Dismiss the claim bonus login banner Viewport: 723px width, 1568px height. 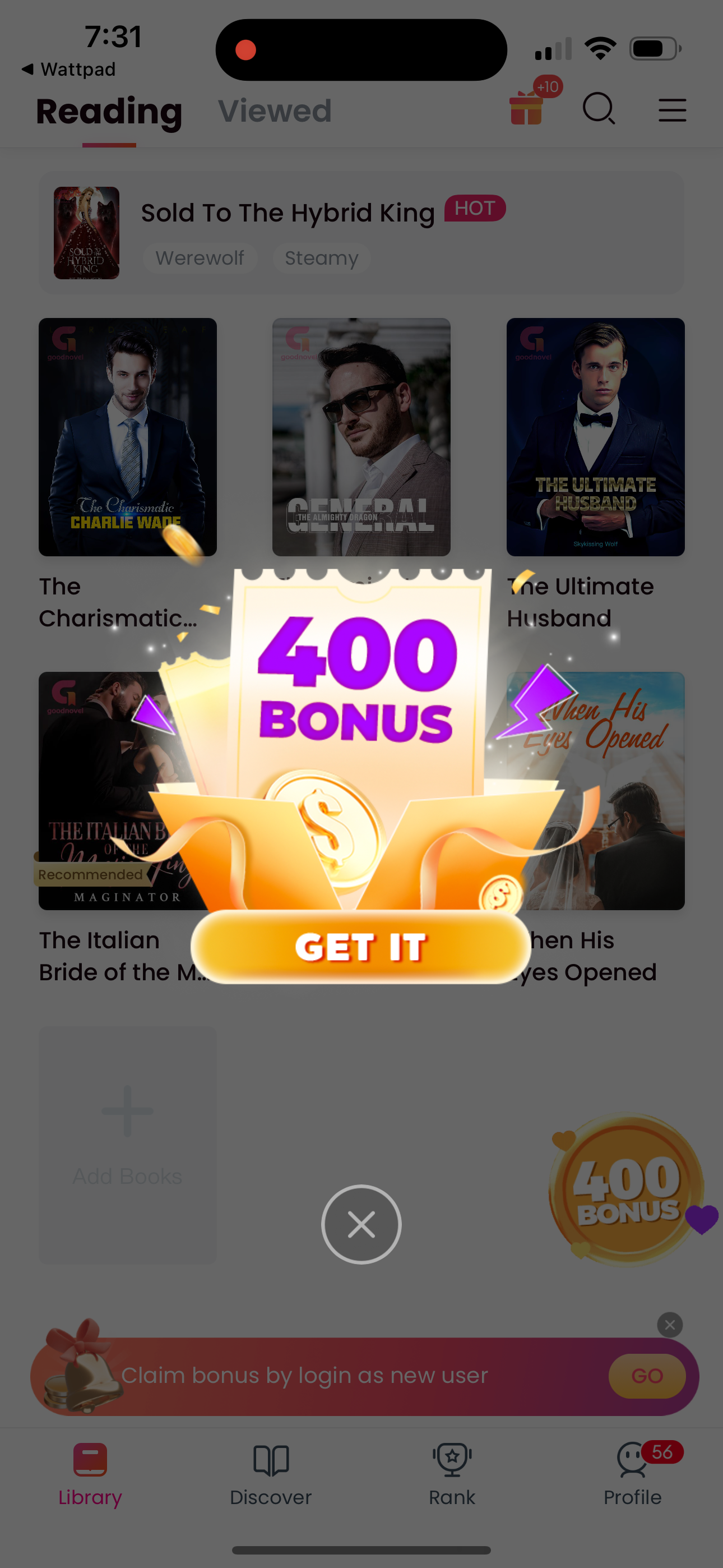[x=669, y=1325]
